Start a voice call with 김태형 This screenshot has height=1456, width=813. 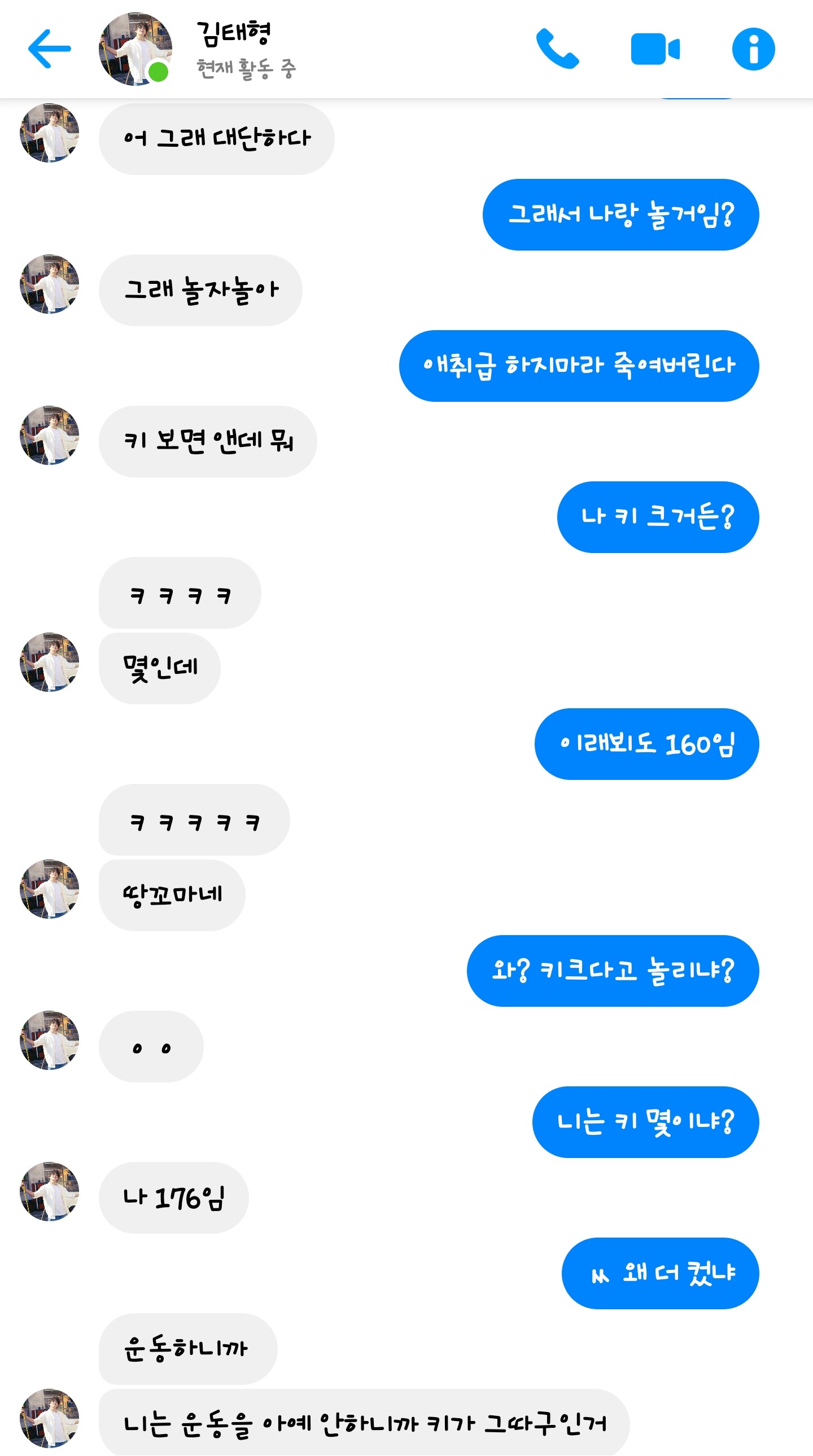(556, 49)
